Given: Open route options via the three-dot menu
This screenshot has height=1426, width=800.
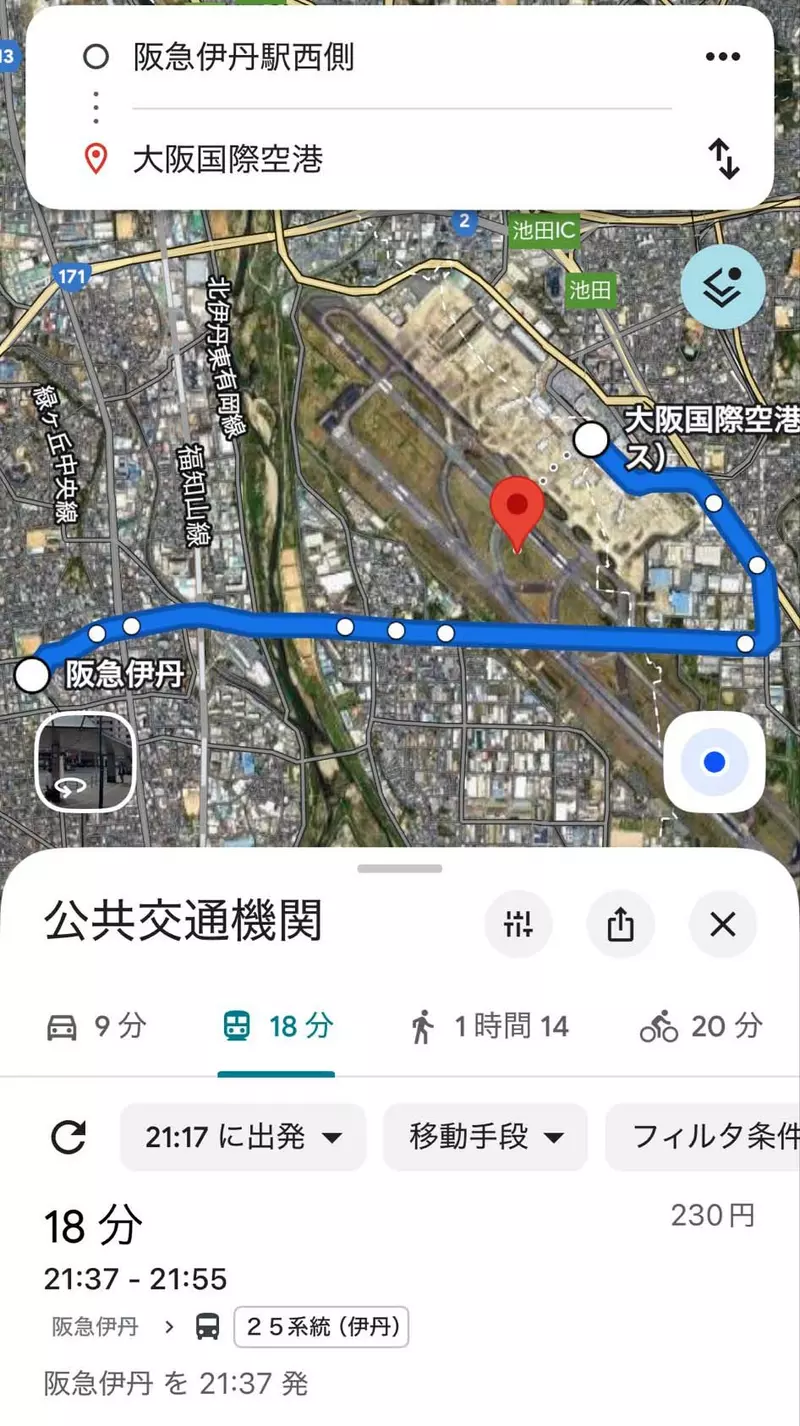Looking at the screenshot, I should tap(722, 57).
